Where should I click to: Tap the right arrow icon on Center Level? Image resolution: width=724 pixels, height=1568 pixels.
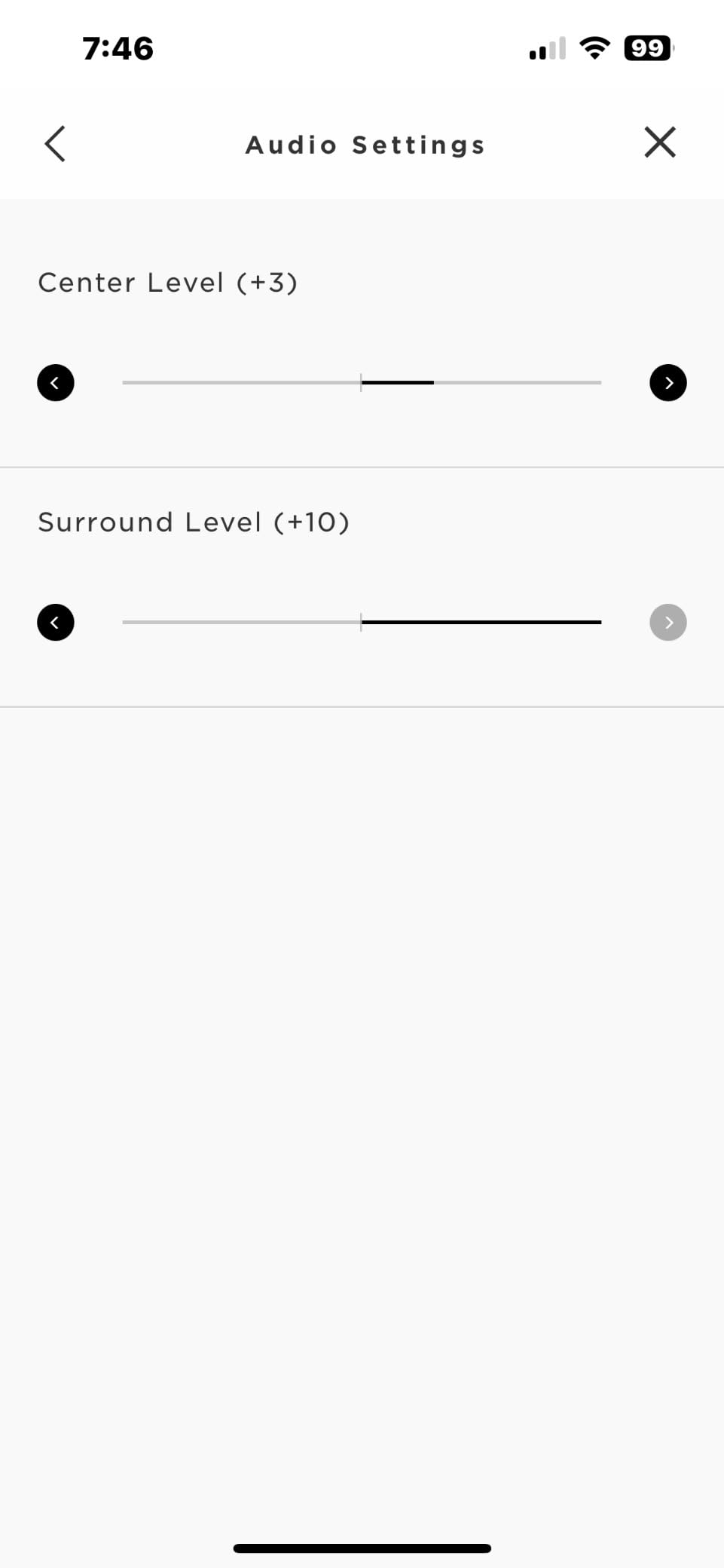(667, 382)
